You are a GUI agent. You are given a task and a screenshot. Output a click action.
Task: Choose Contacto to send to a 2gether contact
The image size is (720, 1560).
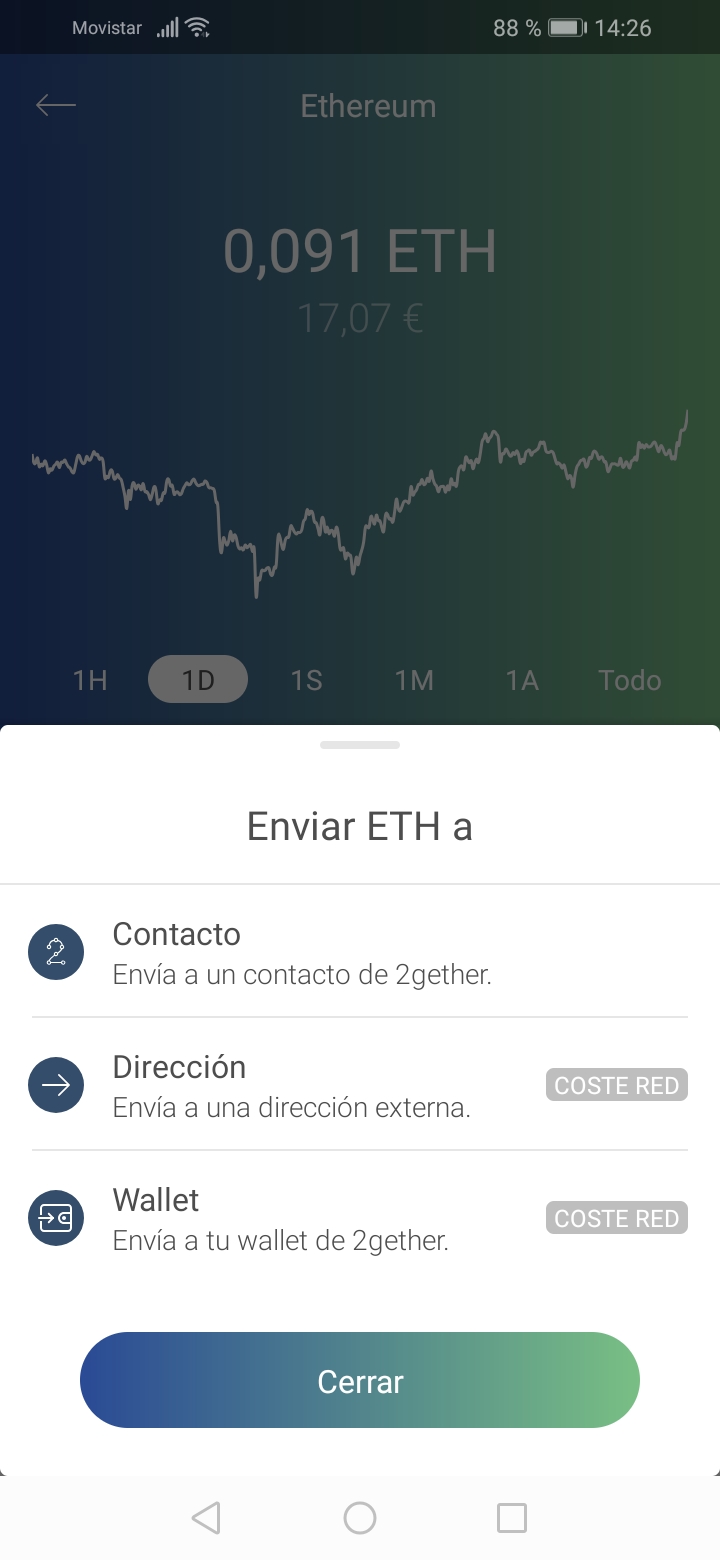[300, 952]
